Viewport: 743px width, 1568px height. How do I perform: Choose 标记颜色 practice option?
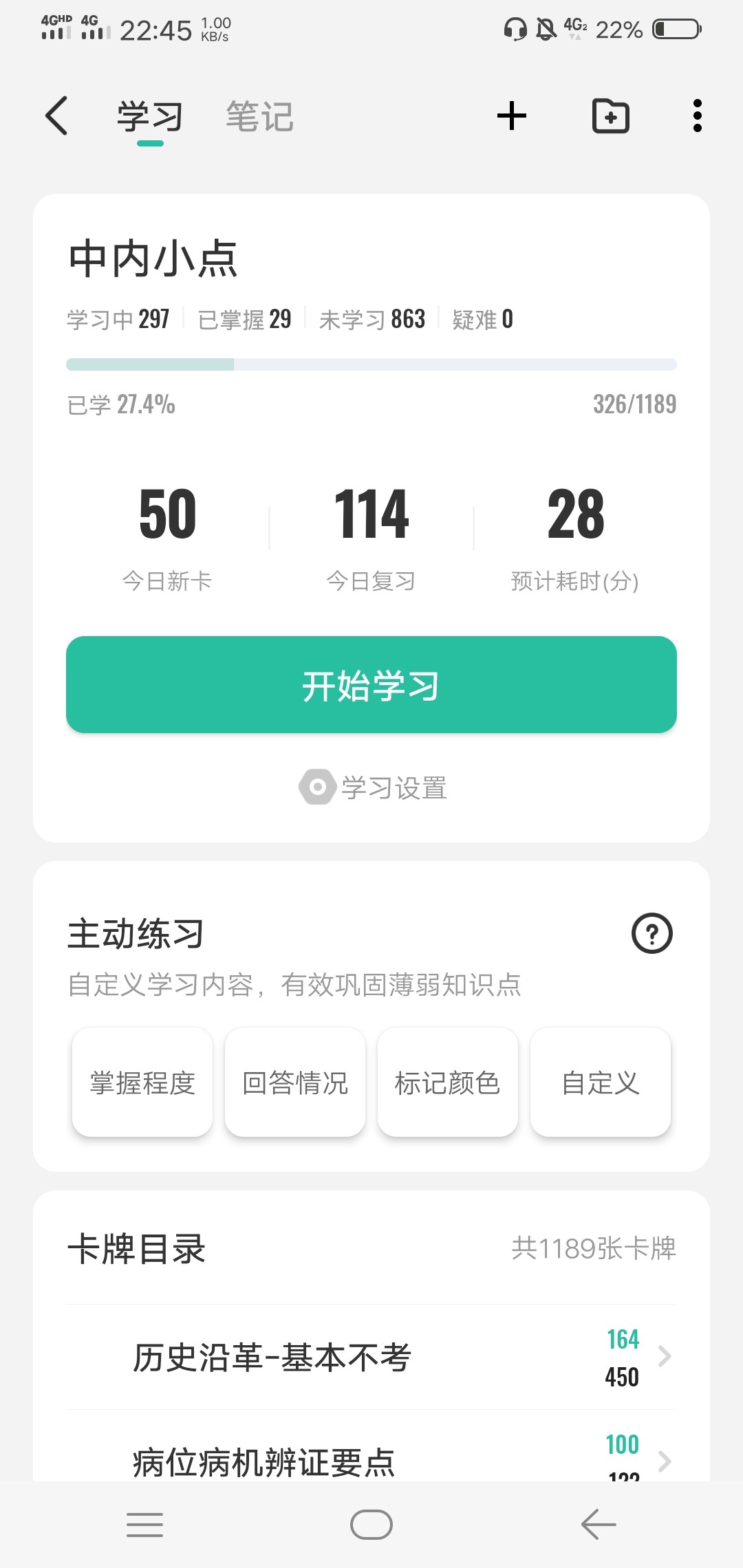448,1082
